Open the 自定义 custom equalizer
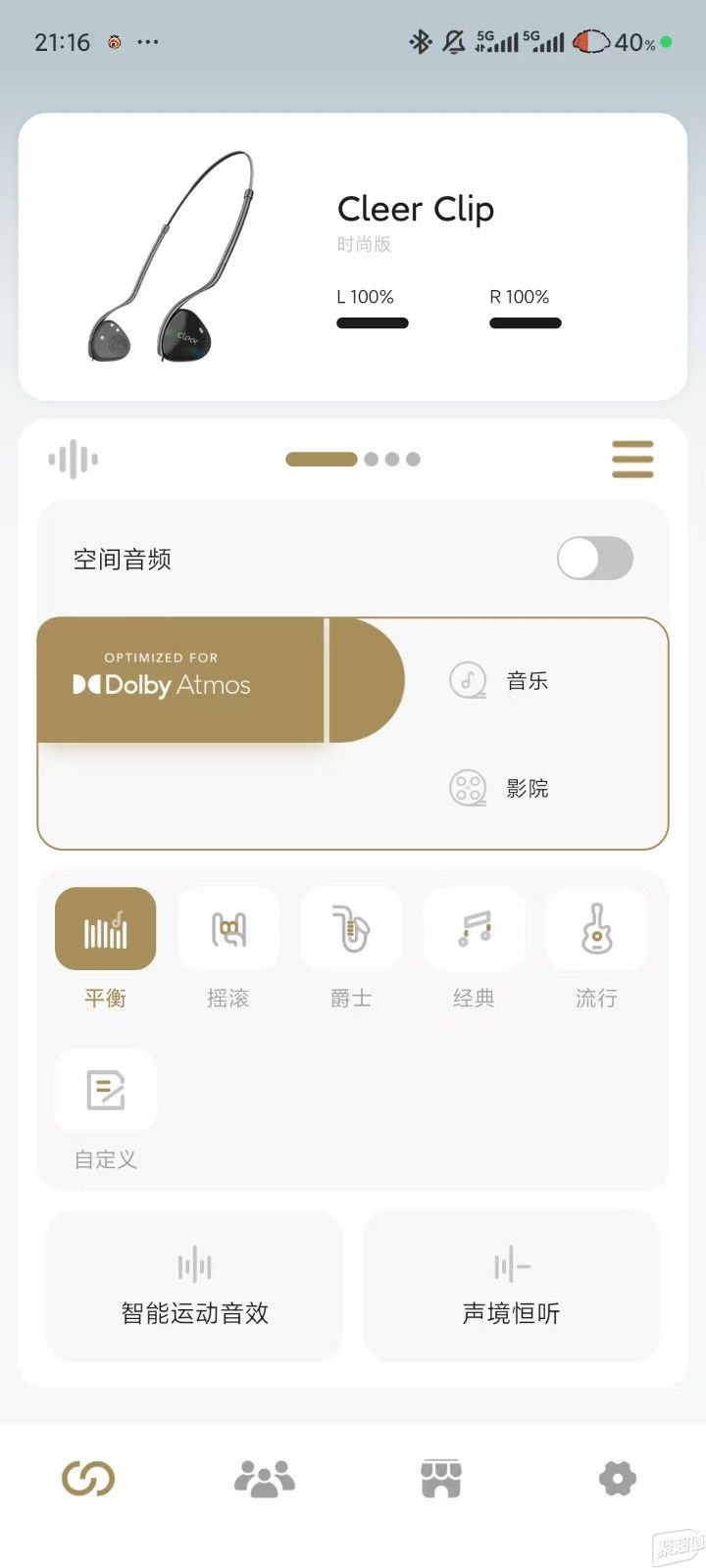Image resolution: width=706 pixels, height=1568 pixels. click(x=105, y=1091)
